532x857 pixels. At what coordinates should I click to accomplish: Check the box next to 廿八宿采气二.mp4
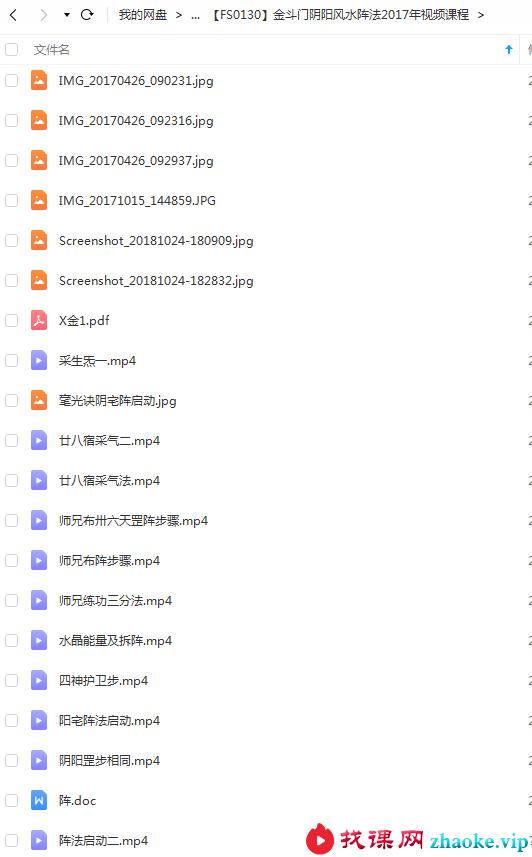coord(11,441)
